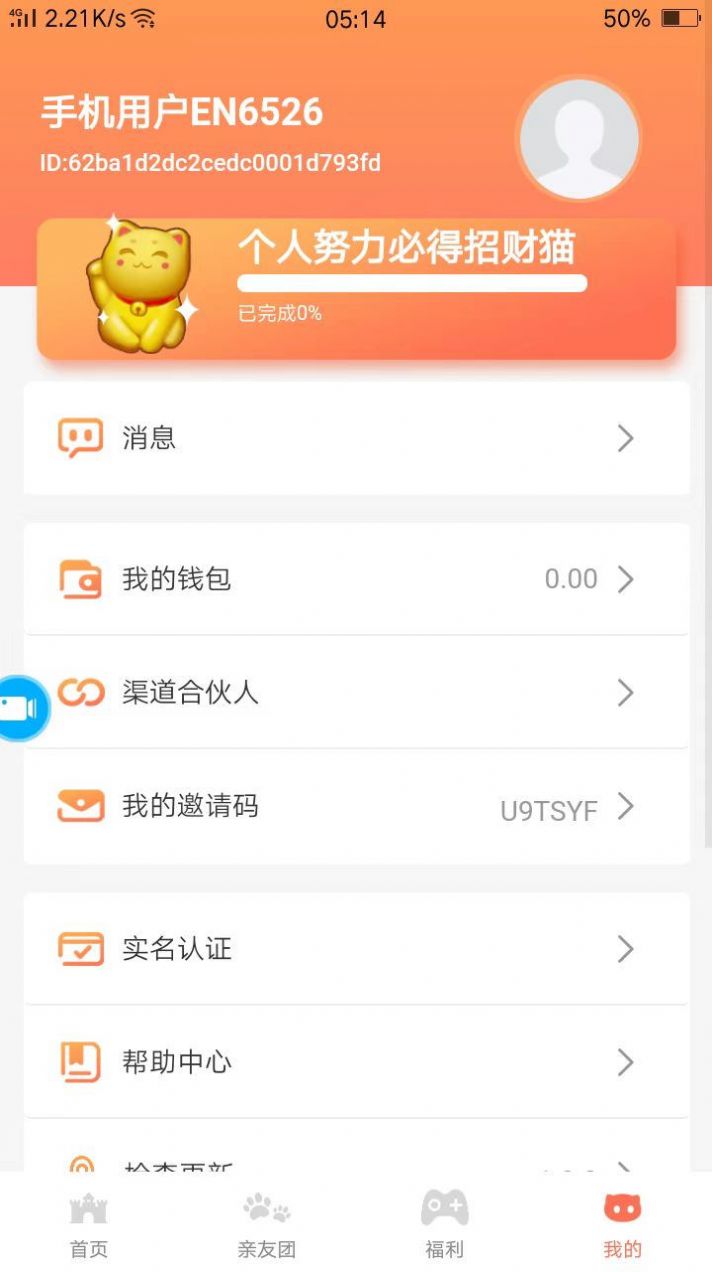
Task: Go to 渠道合伙人 page
Action: tap(356, 692)
